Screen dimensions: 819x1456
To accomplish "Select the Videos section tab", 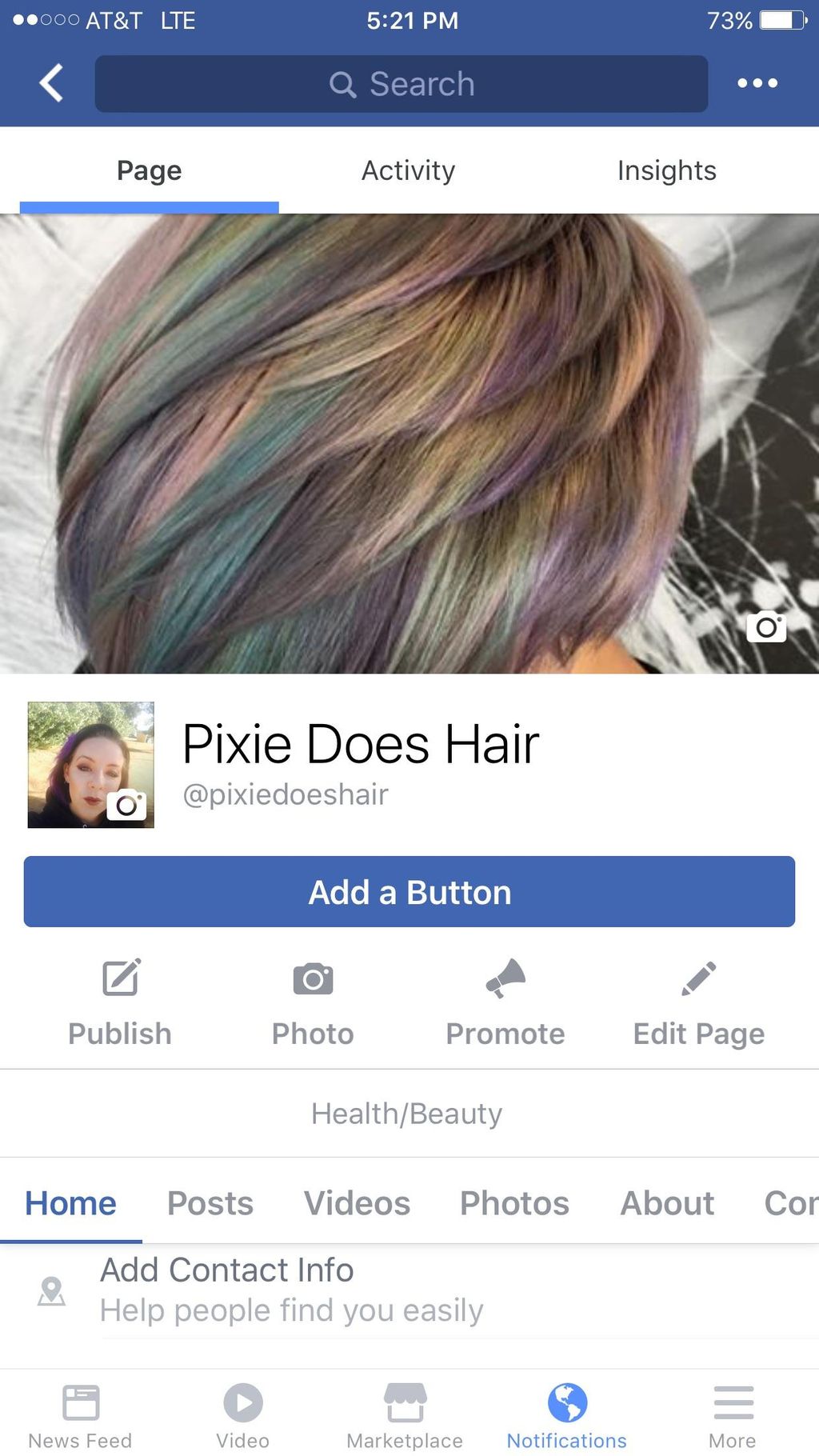I will point(357,1203).
